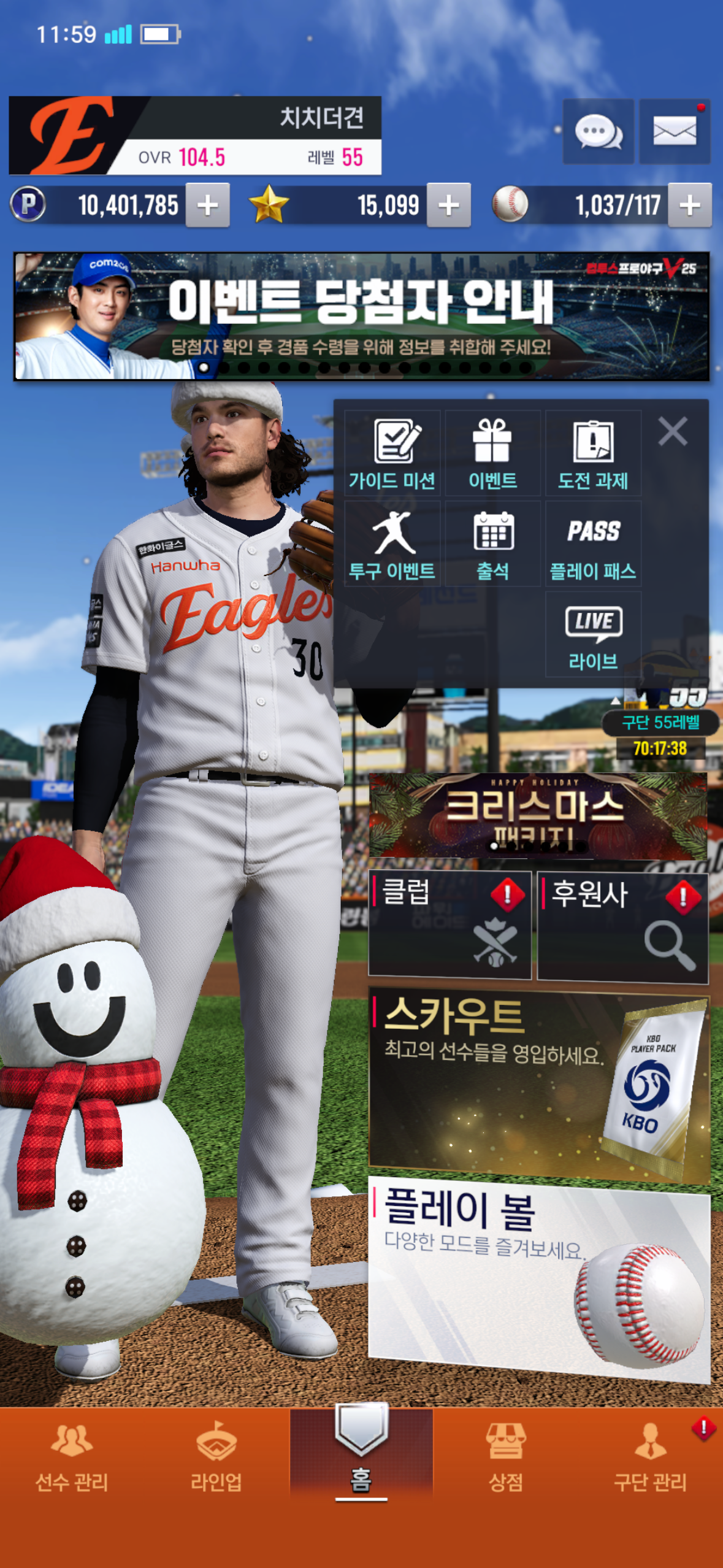Close the quick menu panel
Screen dimensions: 723x1568
(672, 431)
